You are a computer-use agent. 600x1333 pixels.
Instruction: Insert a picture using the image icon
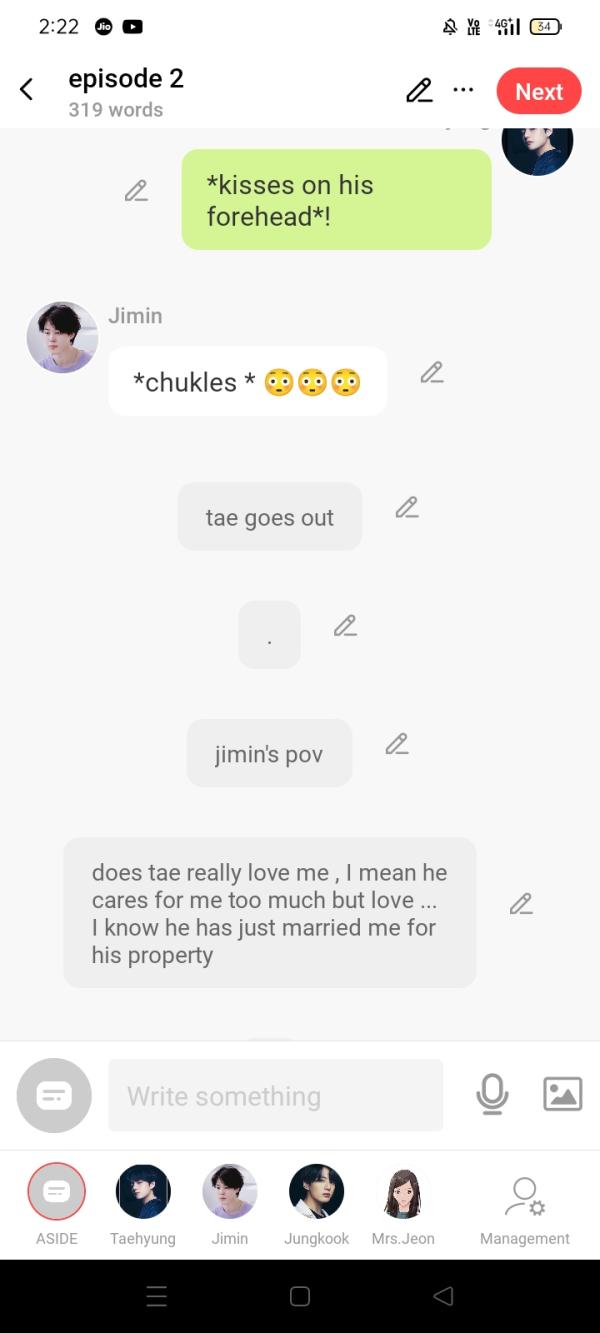pyautogui.click(x=562, y=1094)
